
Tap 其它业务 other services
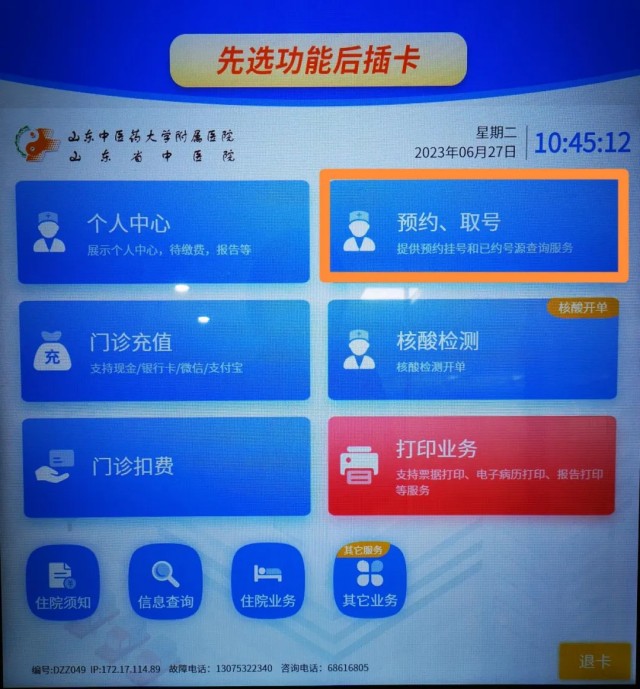point(369,582)
